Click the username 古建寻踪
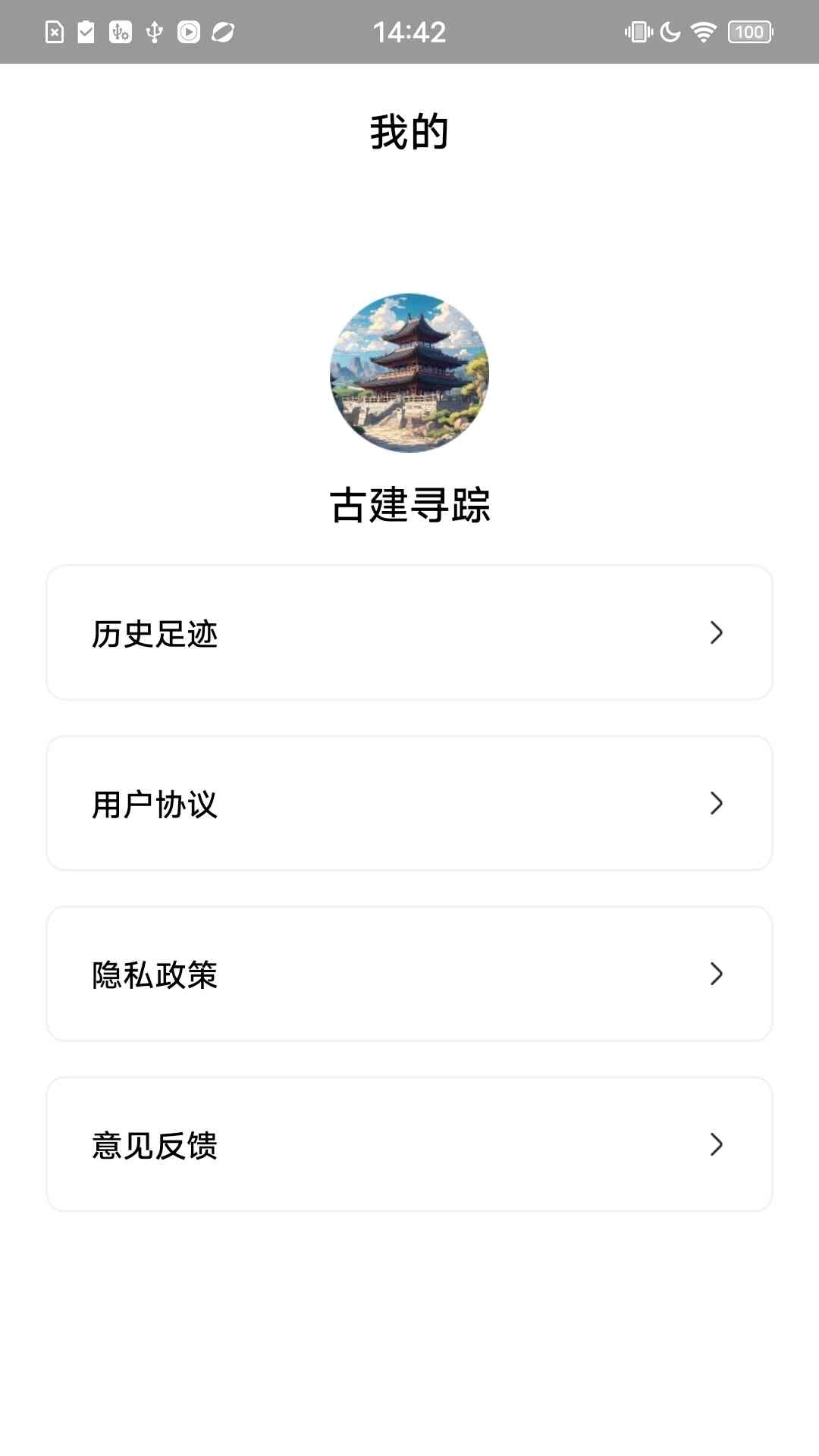This screenshot has width=819, height=1456. tap(409, 502)
